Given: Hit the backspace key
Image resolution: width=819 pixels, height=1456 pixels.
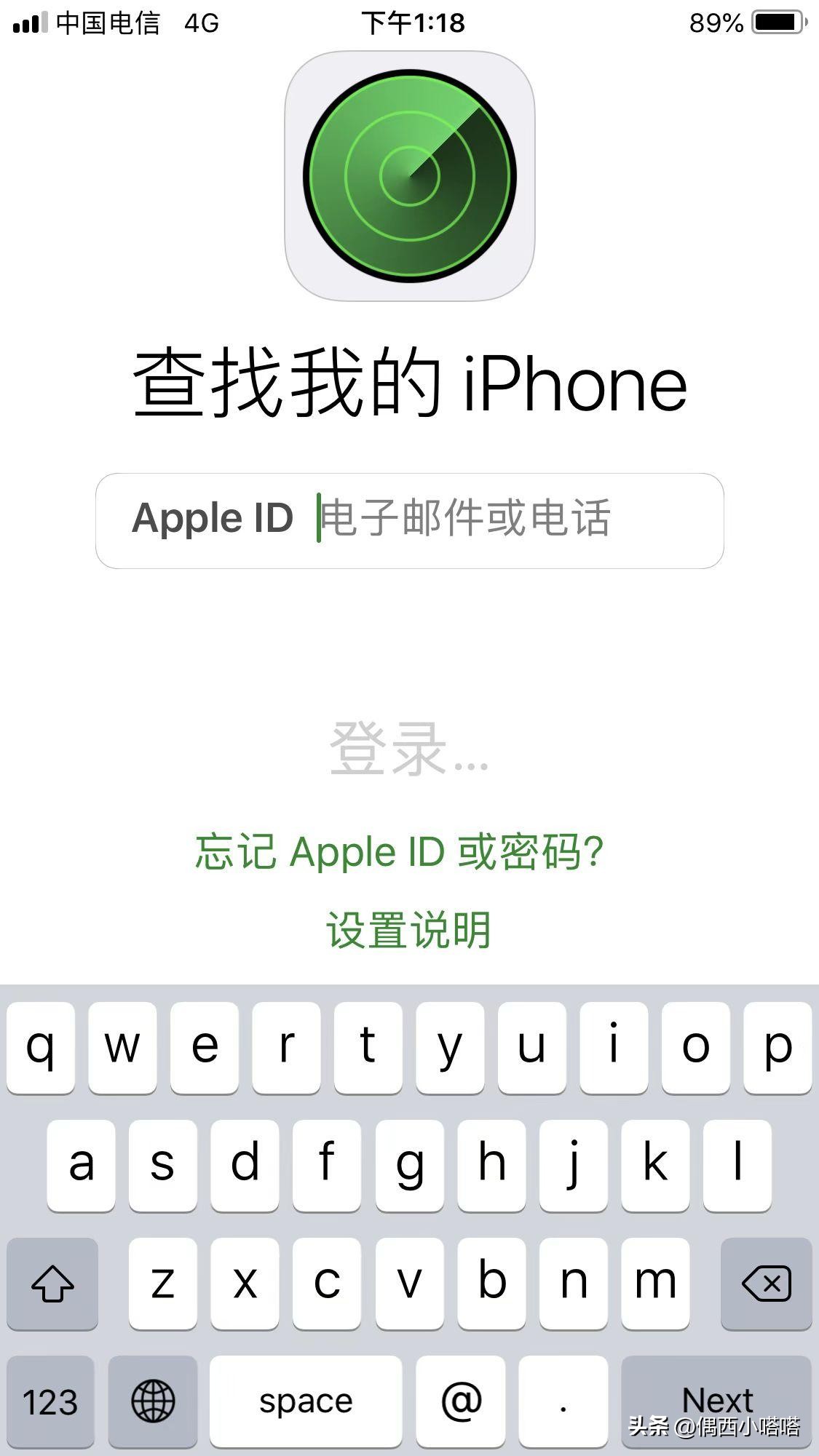Looking at the screenshot, I should coord(766,1284).
